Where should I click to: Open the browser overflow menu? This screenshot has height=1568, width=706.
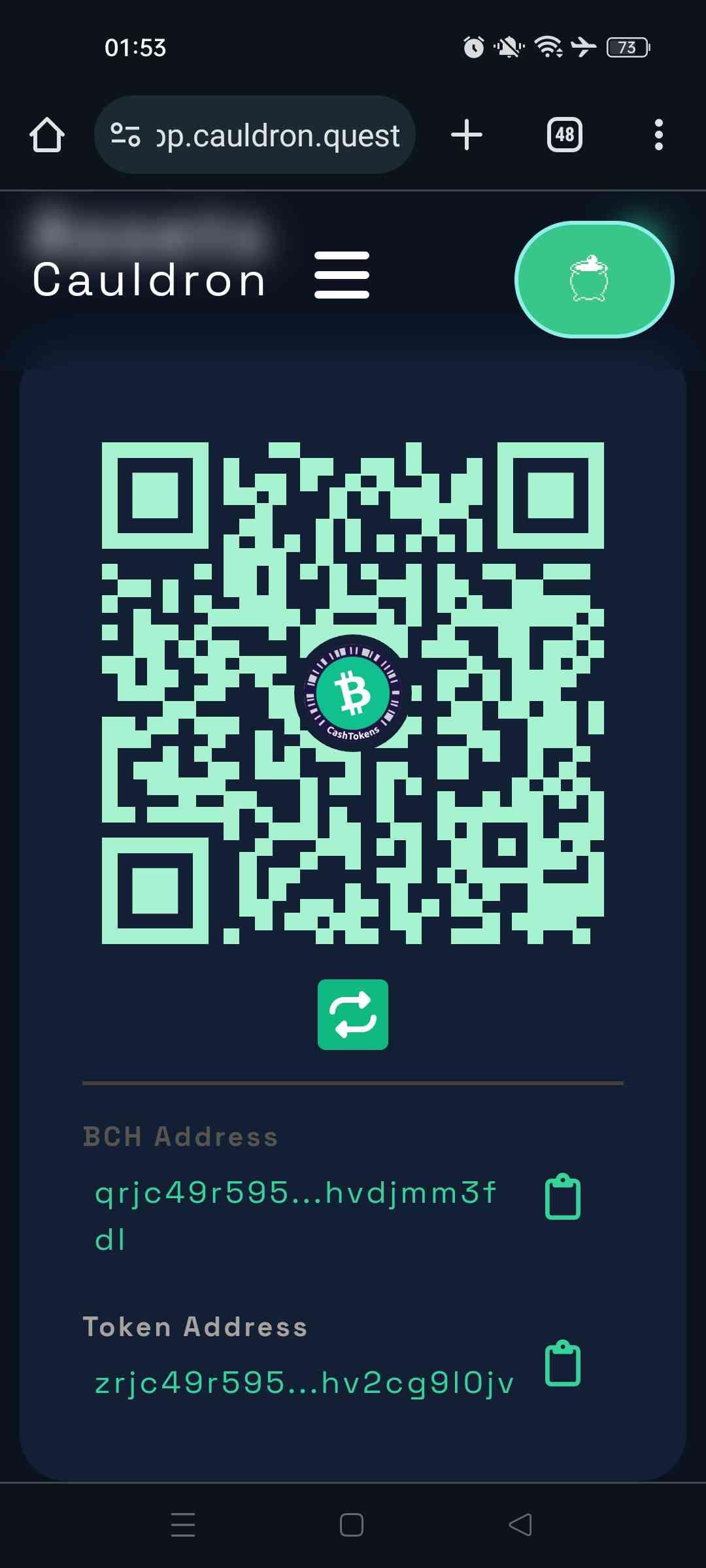click(658, 135)
